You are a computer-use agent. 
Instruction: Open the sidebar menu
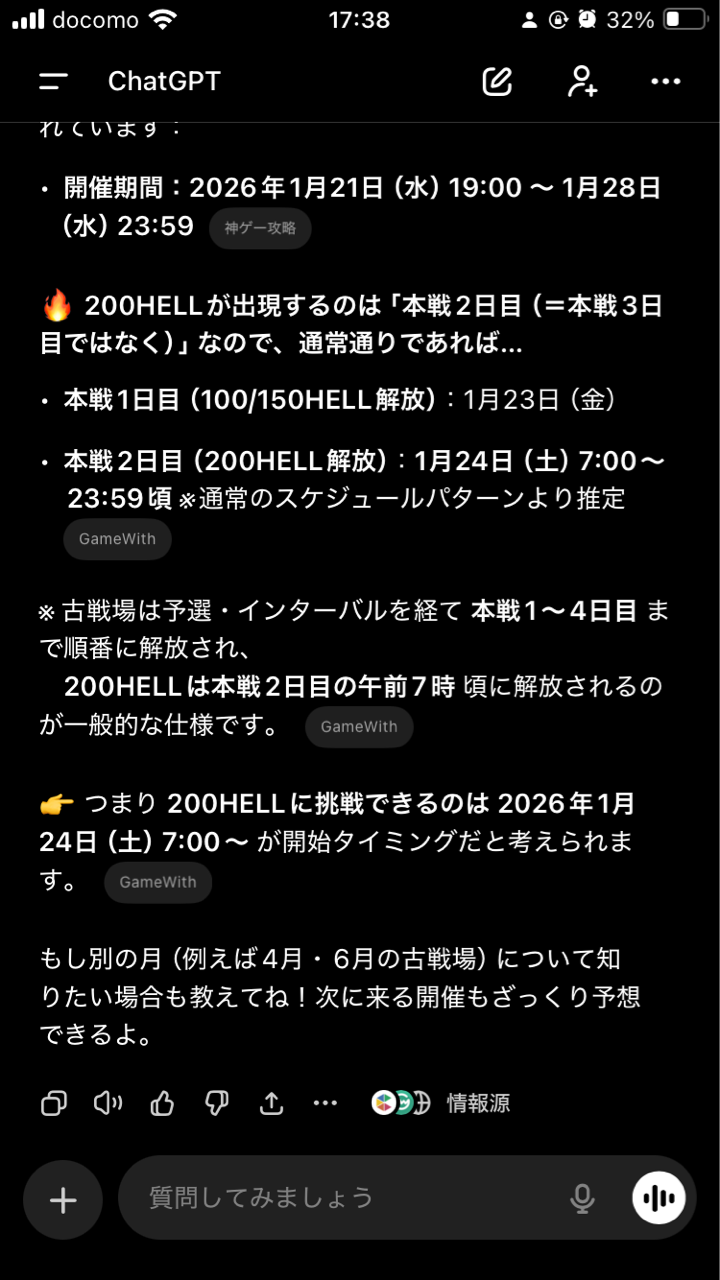click(54, 81)
